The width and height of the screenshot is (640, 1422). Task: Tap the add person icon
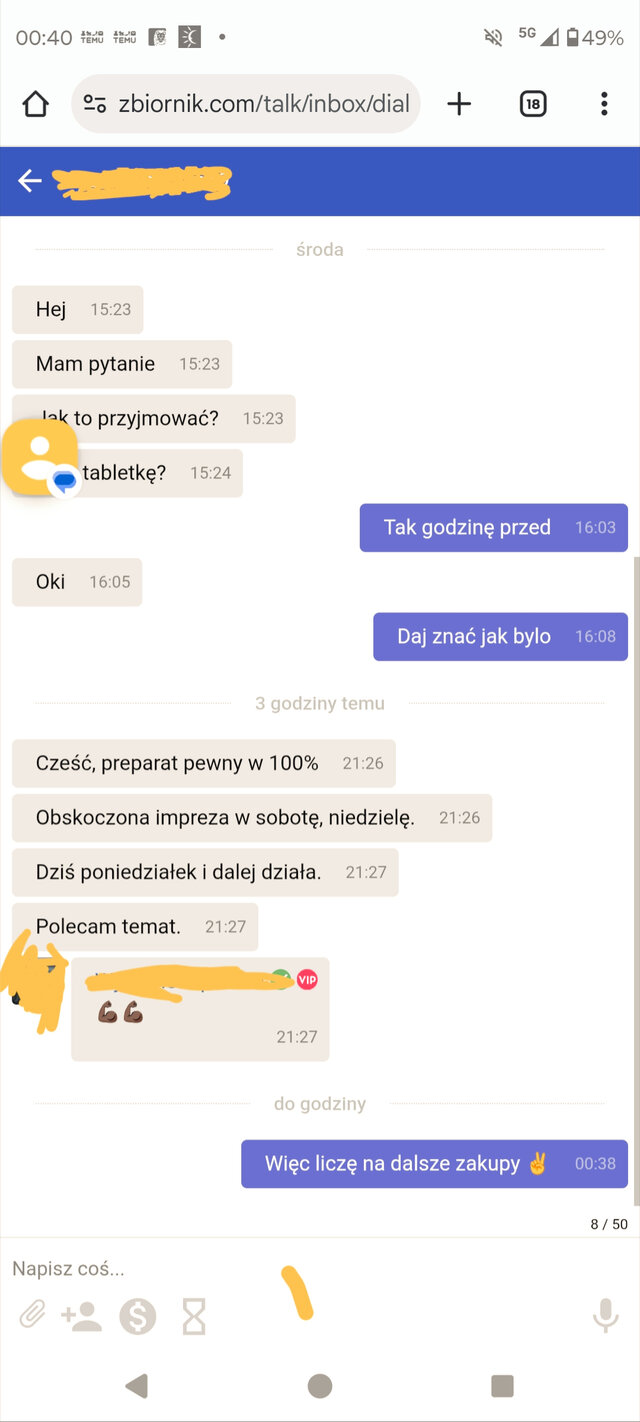click(x=82, y=1317)
